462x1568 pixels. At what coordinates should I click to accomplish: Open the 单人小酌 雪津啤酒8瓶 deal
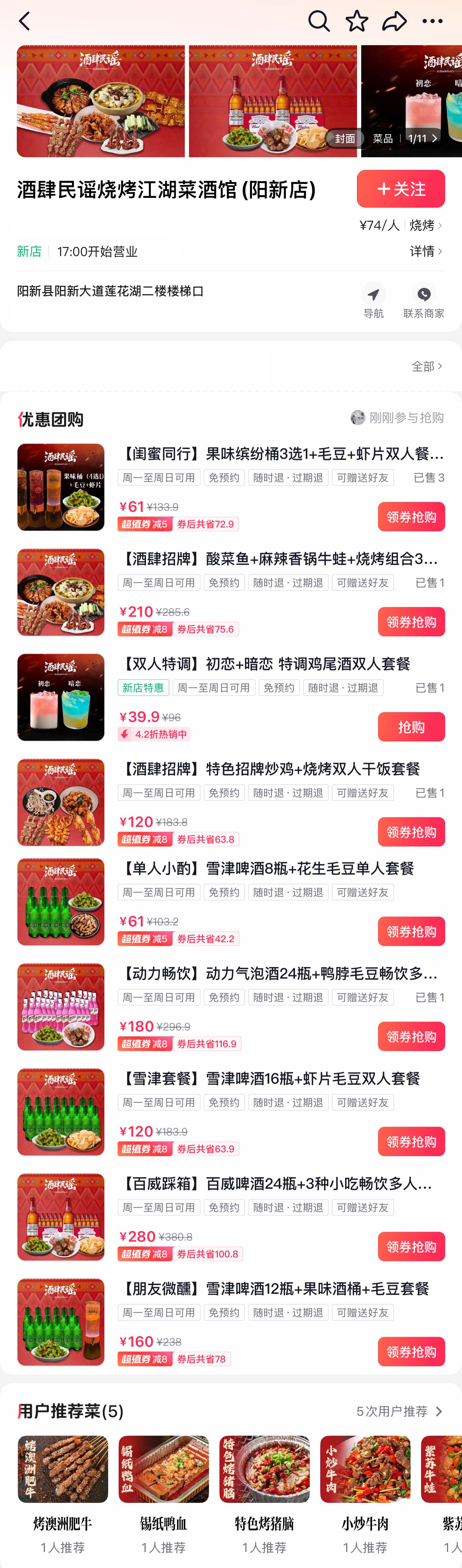pyautogui.click(x=267, y=868)
